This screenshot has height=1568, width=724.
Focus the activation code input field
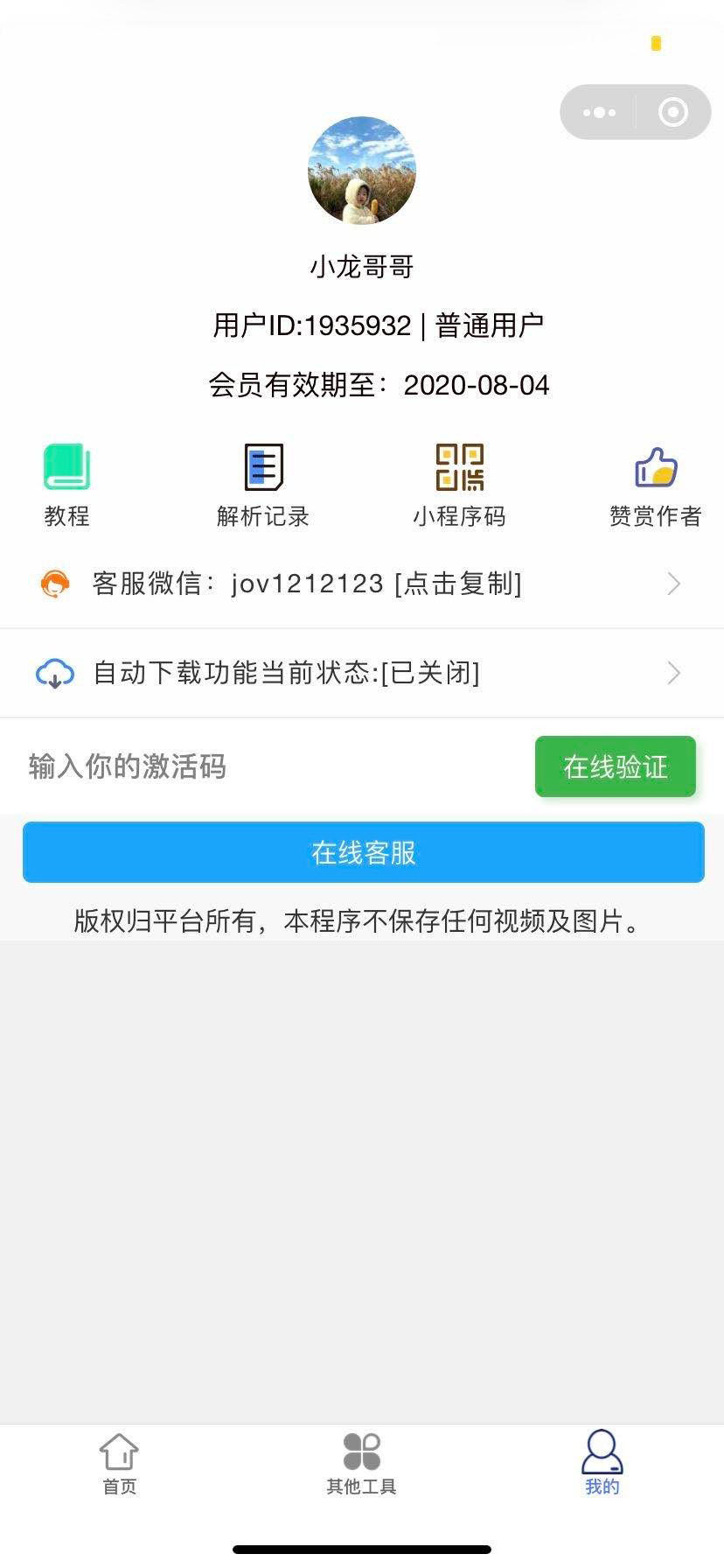pyautogui.click(x=262, y=766)
